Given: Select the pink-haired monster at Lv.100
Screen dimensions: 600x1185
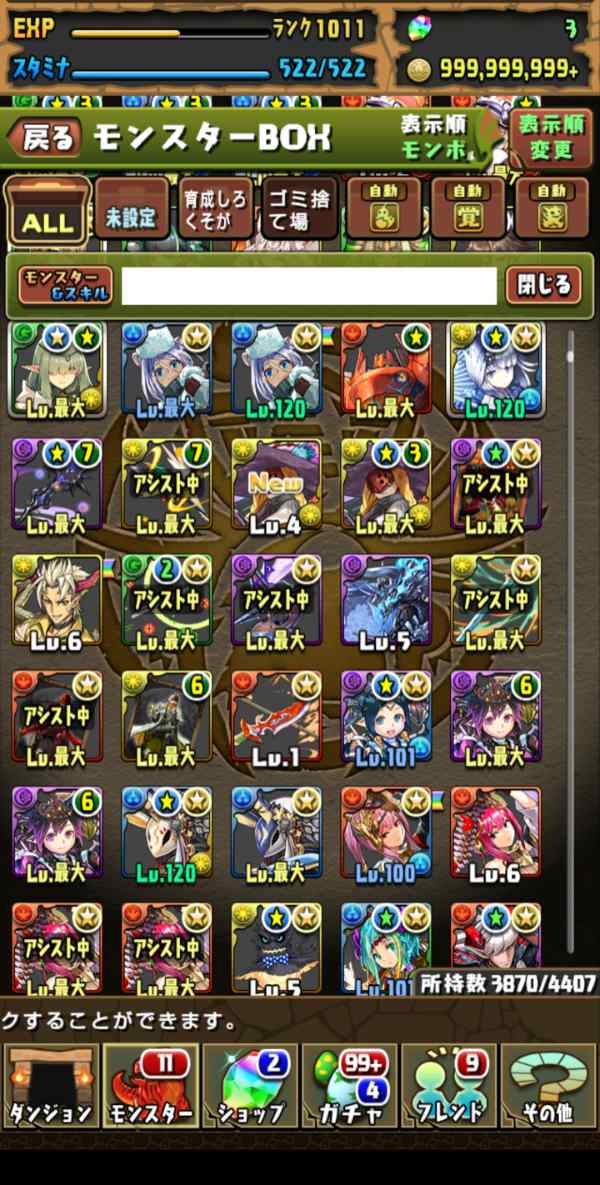Looking at the screenshot, I should click(387, 834).
